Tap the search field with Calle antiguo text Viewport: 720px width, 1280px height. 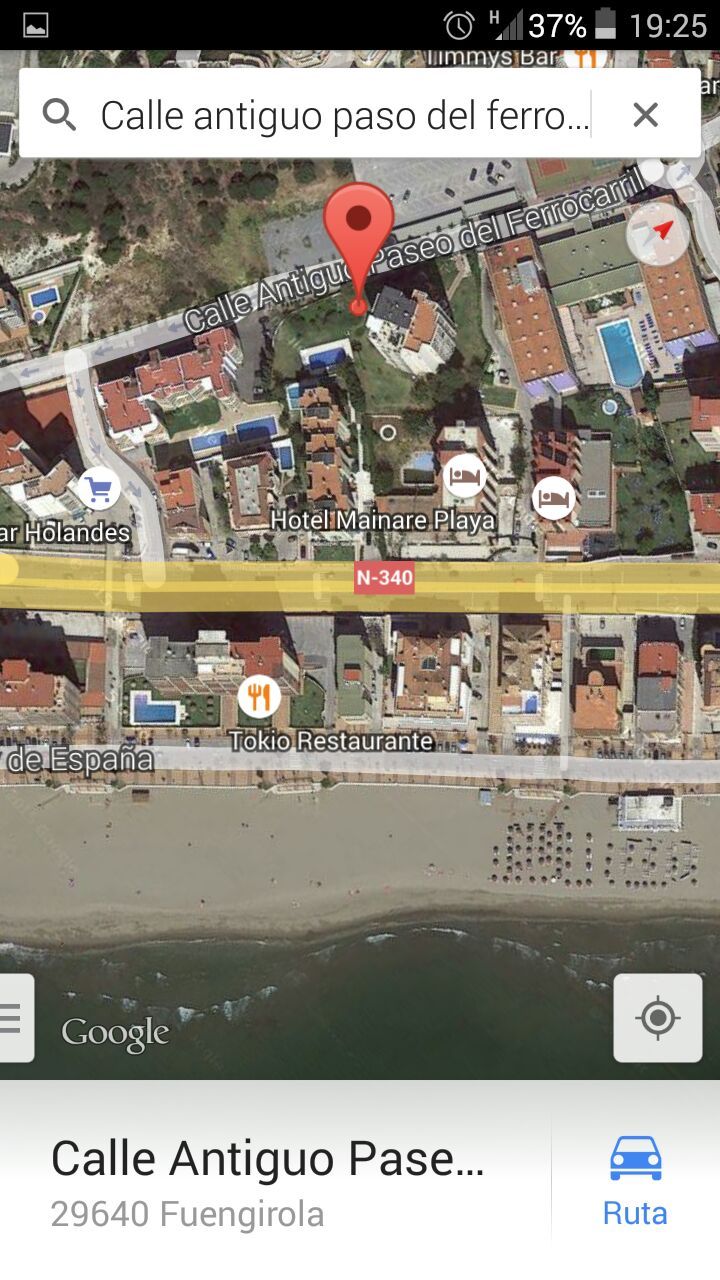(340, 116)
